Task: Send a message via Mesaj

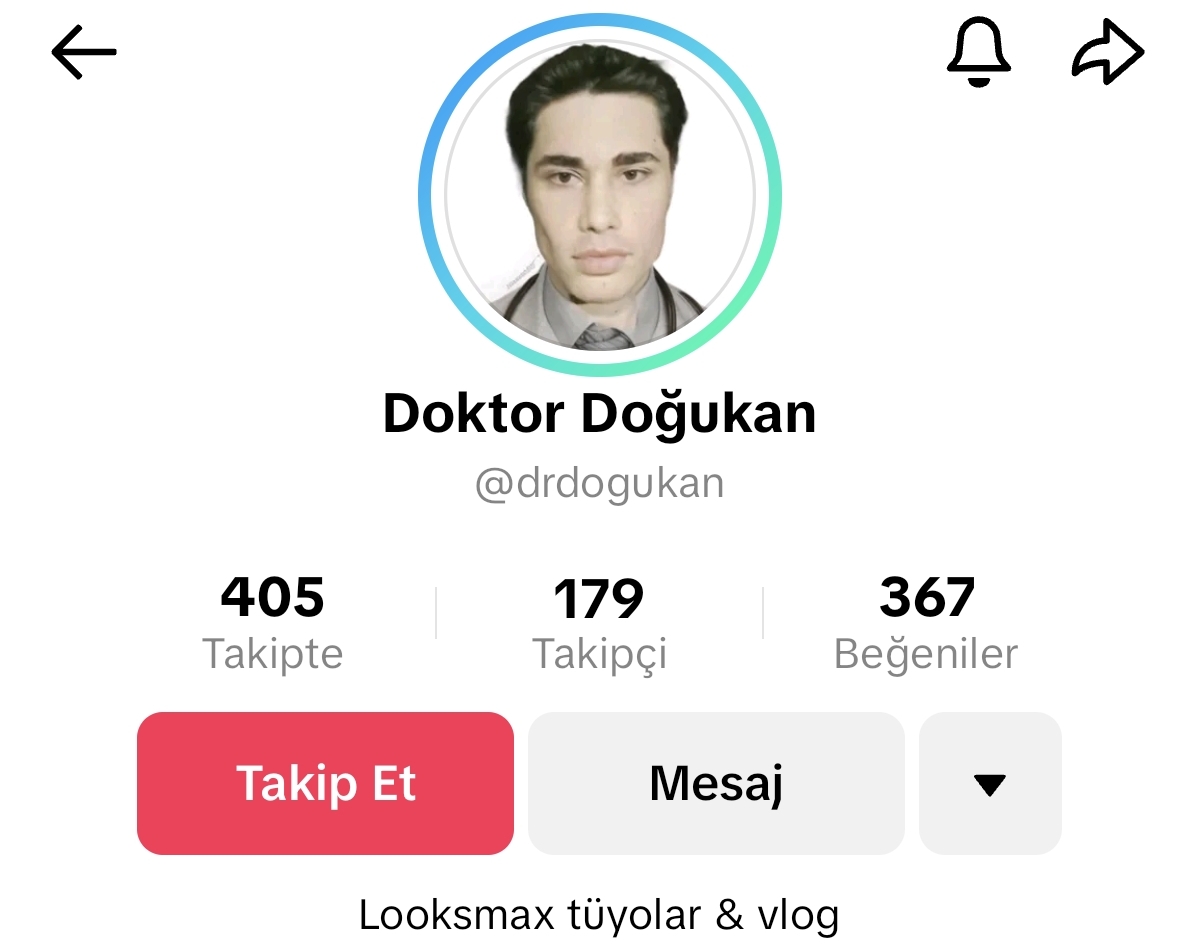Action: pyautogui.click(x=716, y=783)
